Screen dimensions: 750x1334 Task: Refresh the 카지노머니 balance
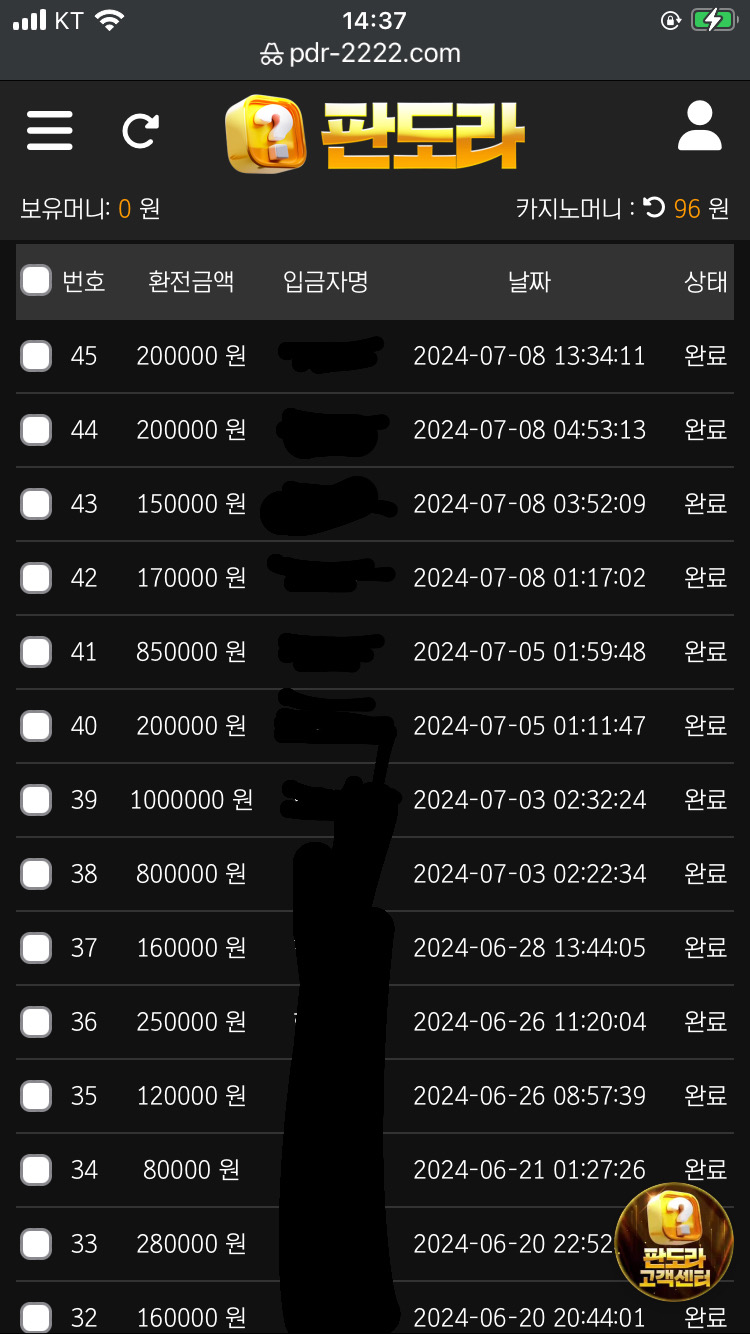pos(654,208)
